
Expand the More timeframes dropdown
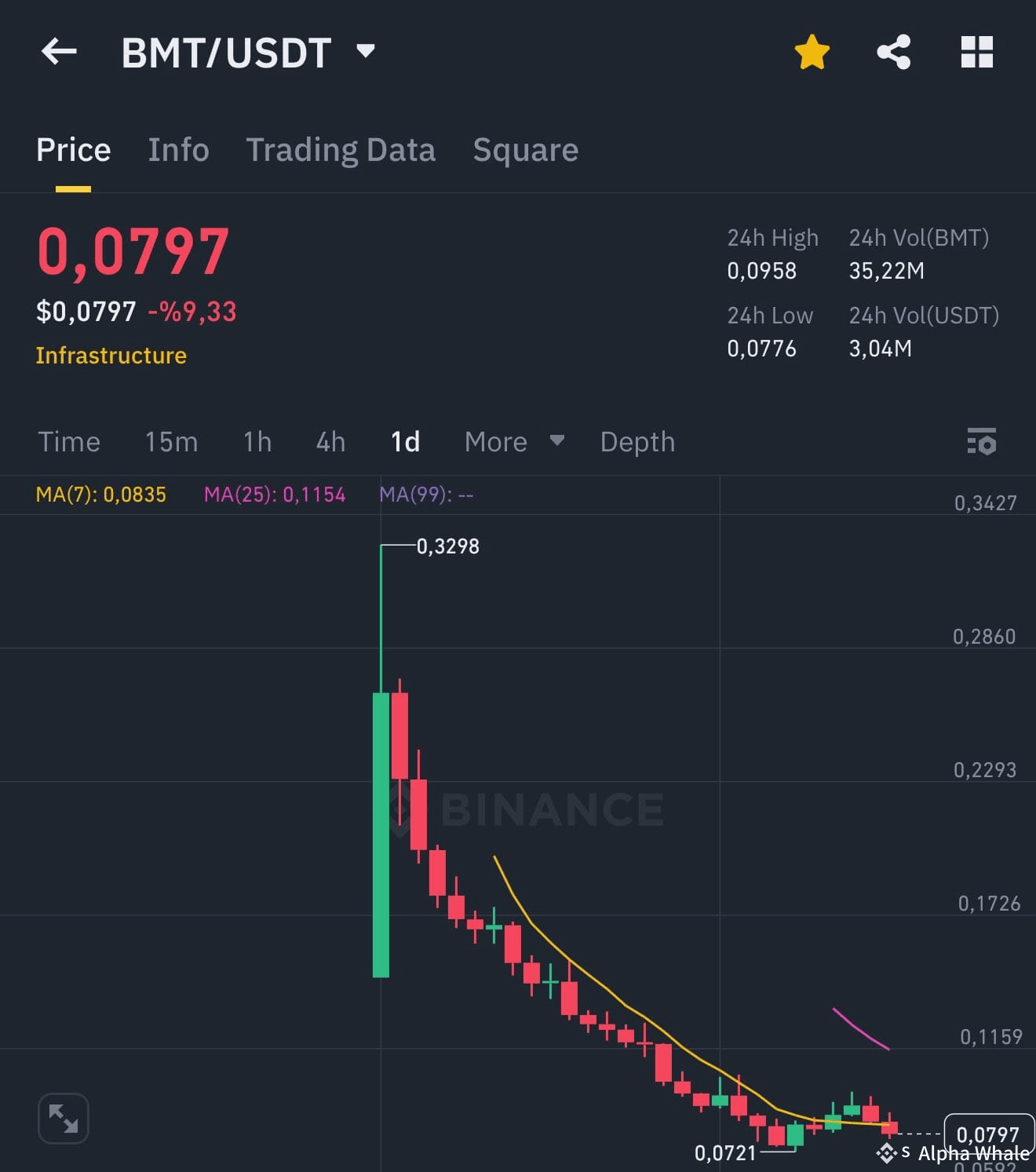[x=513, y=441]
